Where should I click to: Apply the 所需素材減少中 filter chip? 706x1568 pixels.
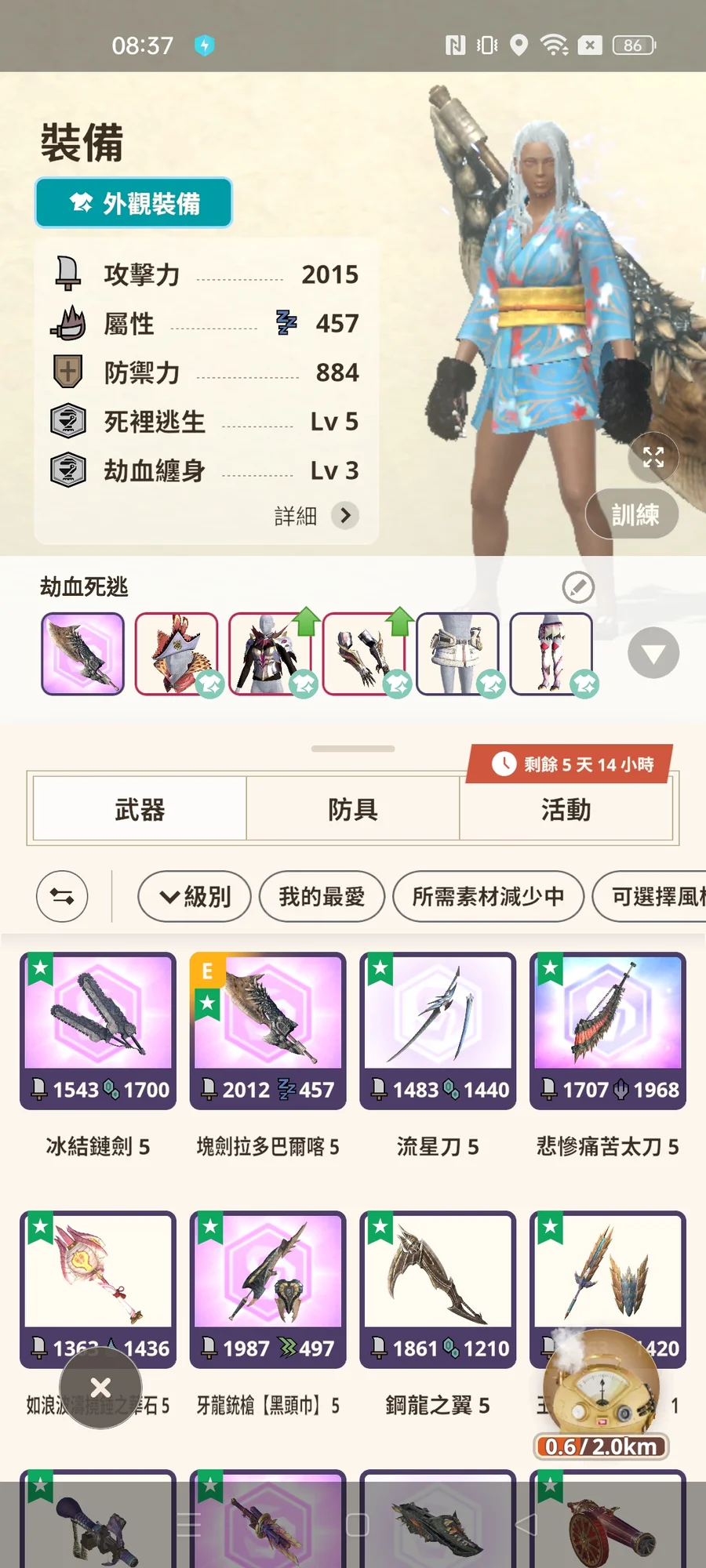(488, 896)
